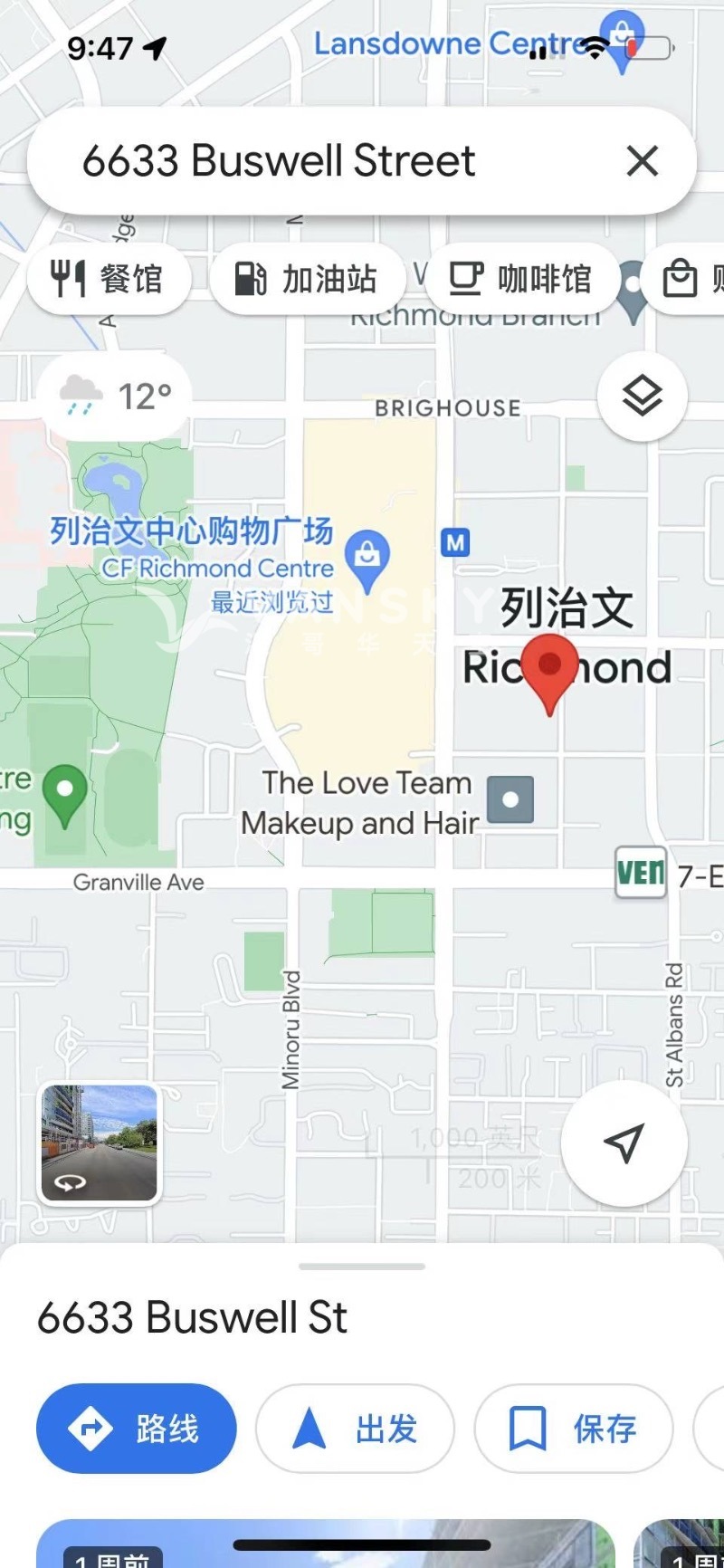Filter by 餐馆 restaurants chip
This screenshot has height=1568, width=724.
coord(109,279)
